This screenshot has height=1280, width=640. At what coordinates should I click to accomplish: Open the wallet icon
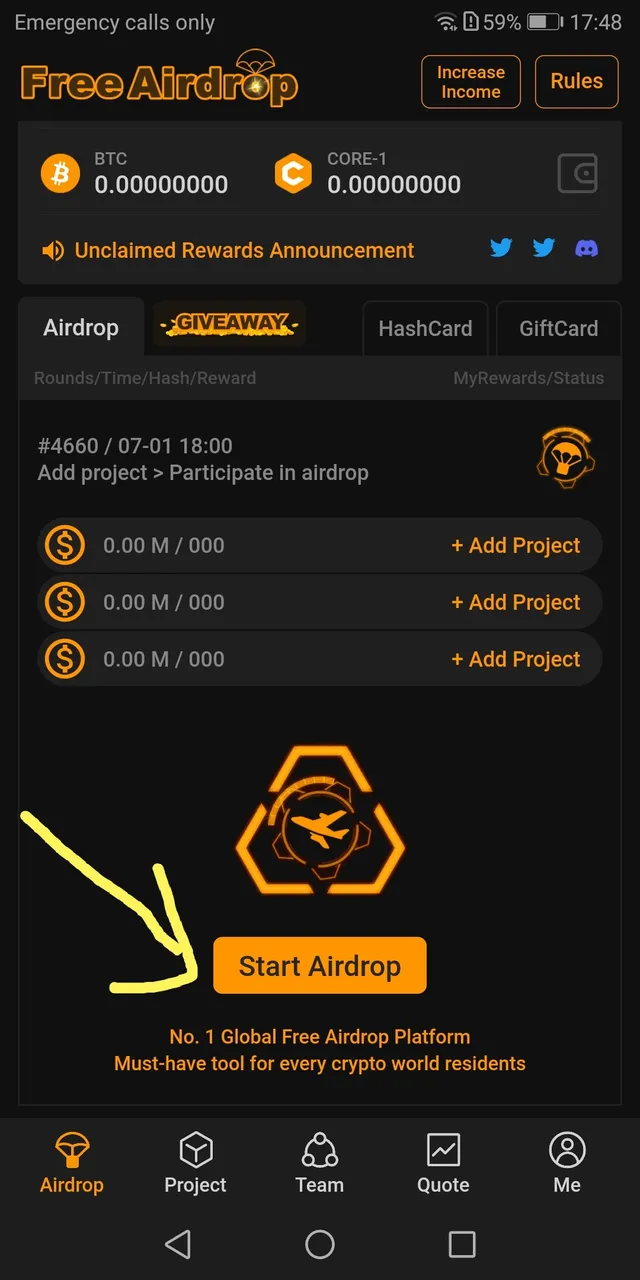tap(577, 174)
